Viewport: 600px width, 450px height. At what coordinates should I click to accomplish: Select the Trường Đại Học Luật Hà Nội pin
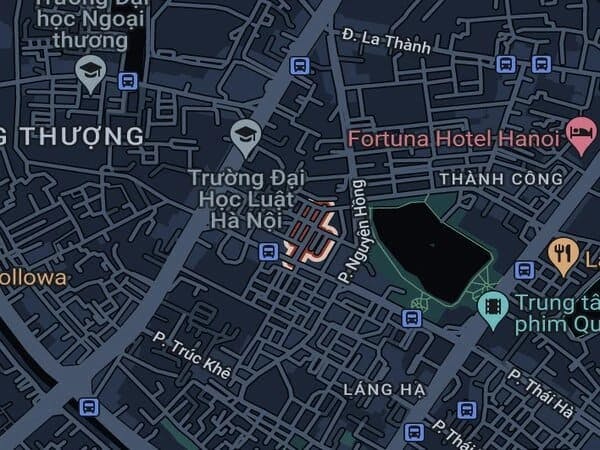pyautogui.click(x=245, y=136)
